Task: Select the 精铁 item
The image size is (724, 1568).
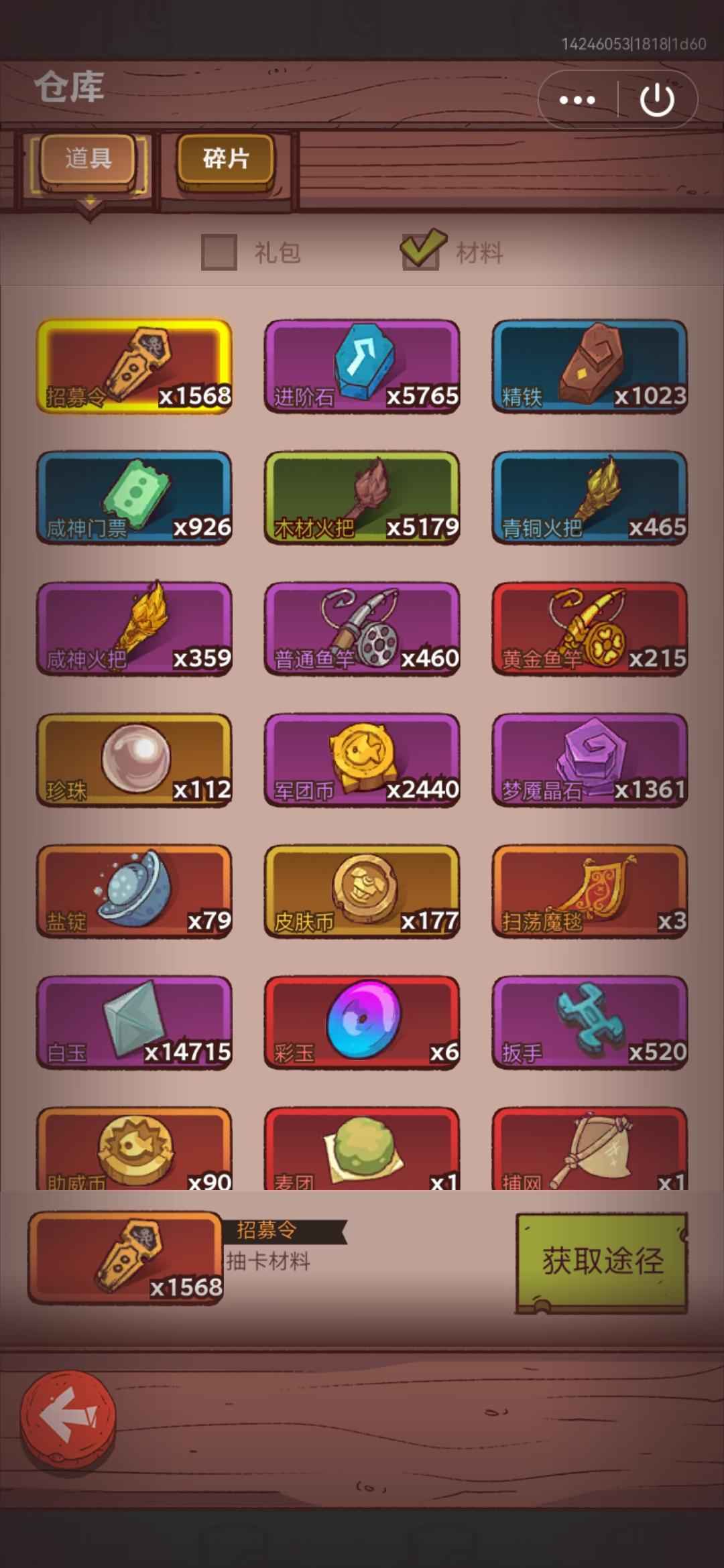Action: coord(590,367)
